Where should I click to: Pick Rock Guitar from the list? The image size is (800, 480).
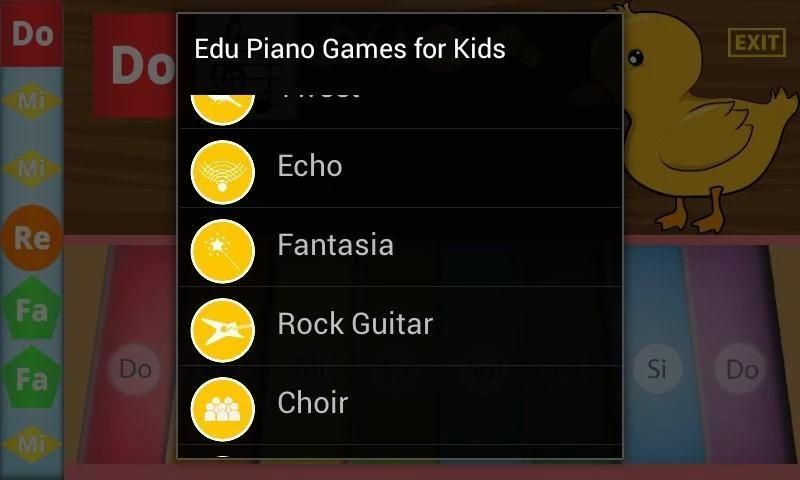(x=400, y=325)
